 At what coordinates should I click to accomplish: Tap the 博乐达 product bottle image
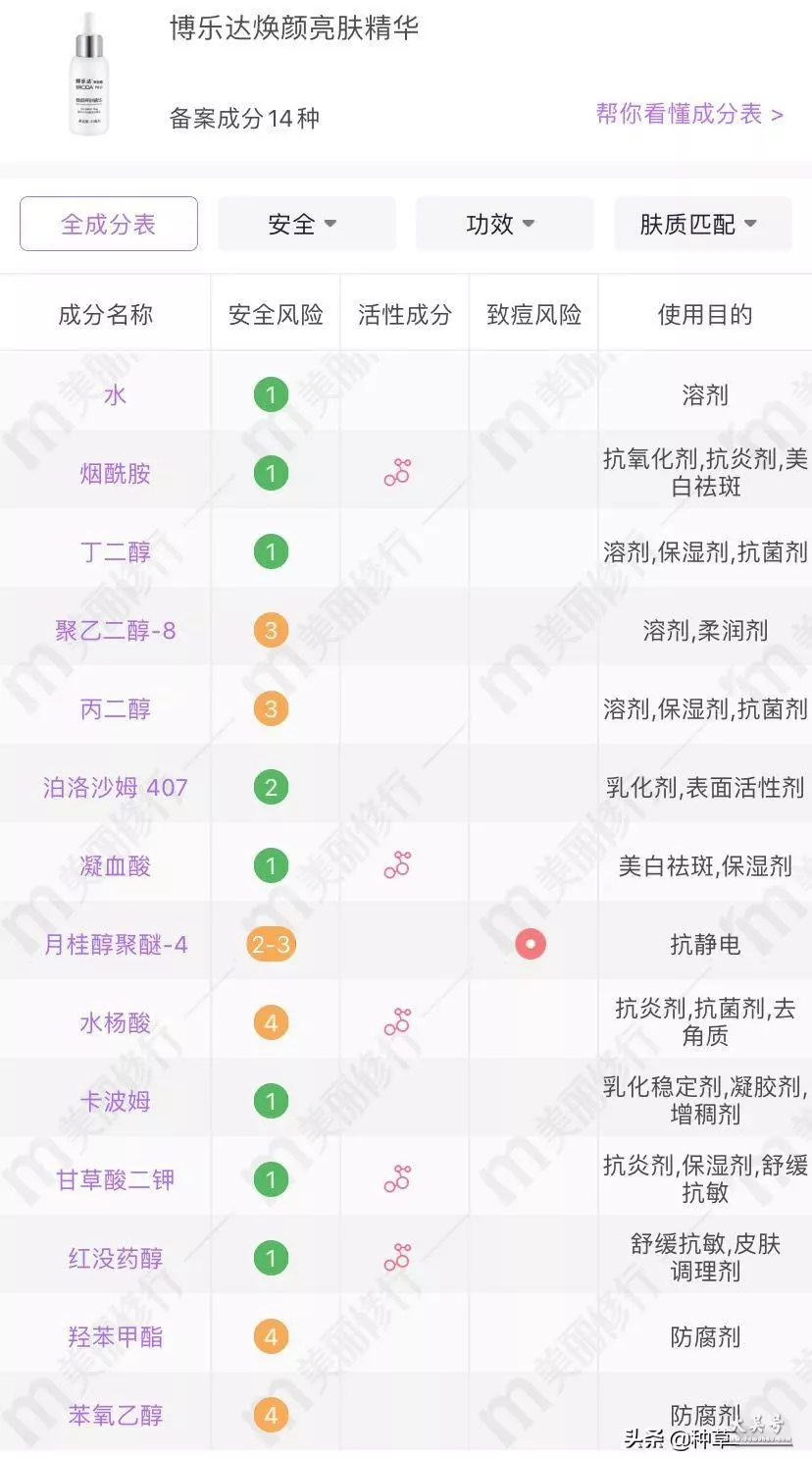pos(88,74)
